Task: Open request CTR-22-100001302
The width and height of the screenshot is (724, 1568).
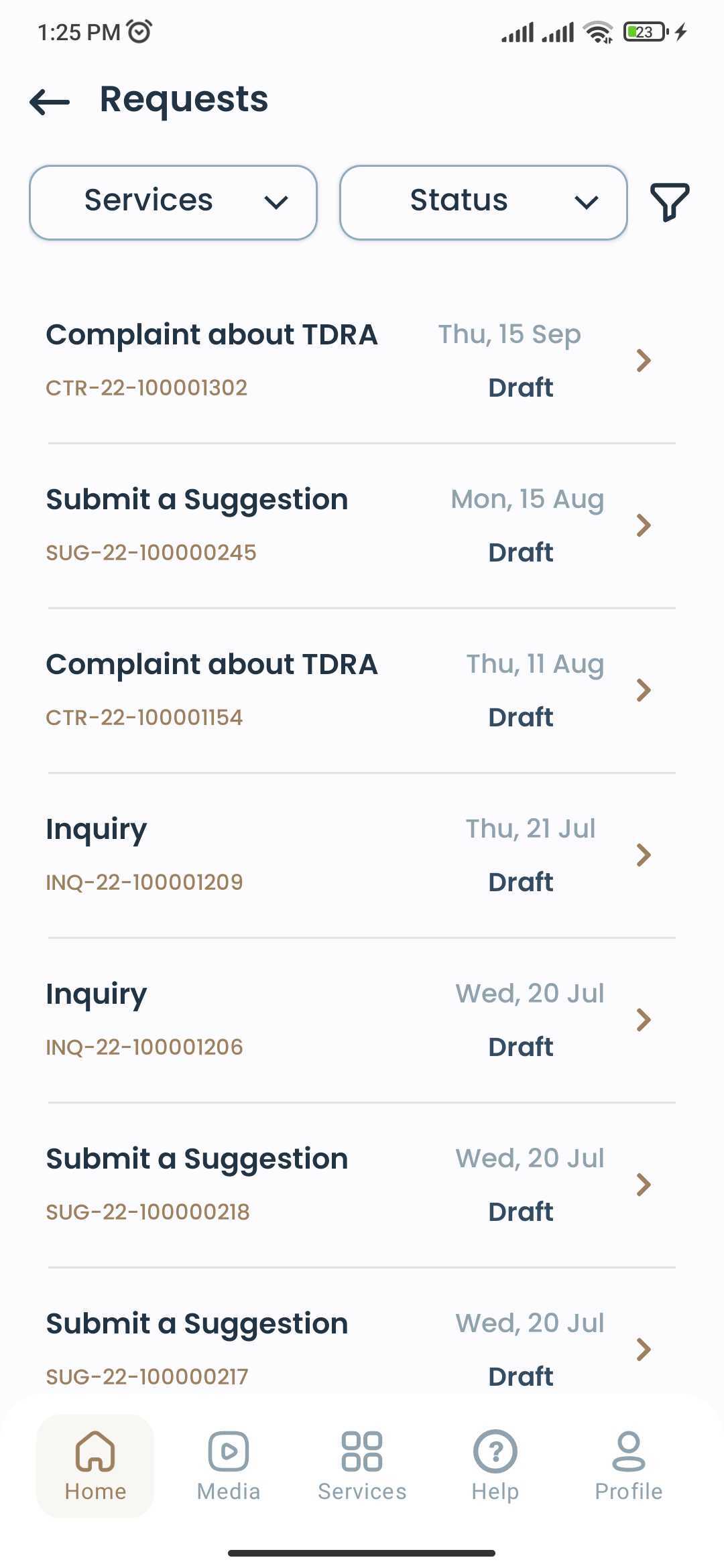Action: tap(362, 361)
